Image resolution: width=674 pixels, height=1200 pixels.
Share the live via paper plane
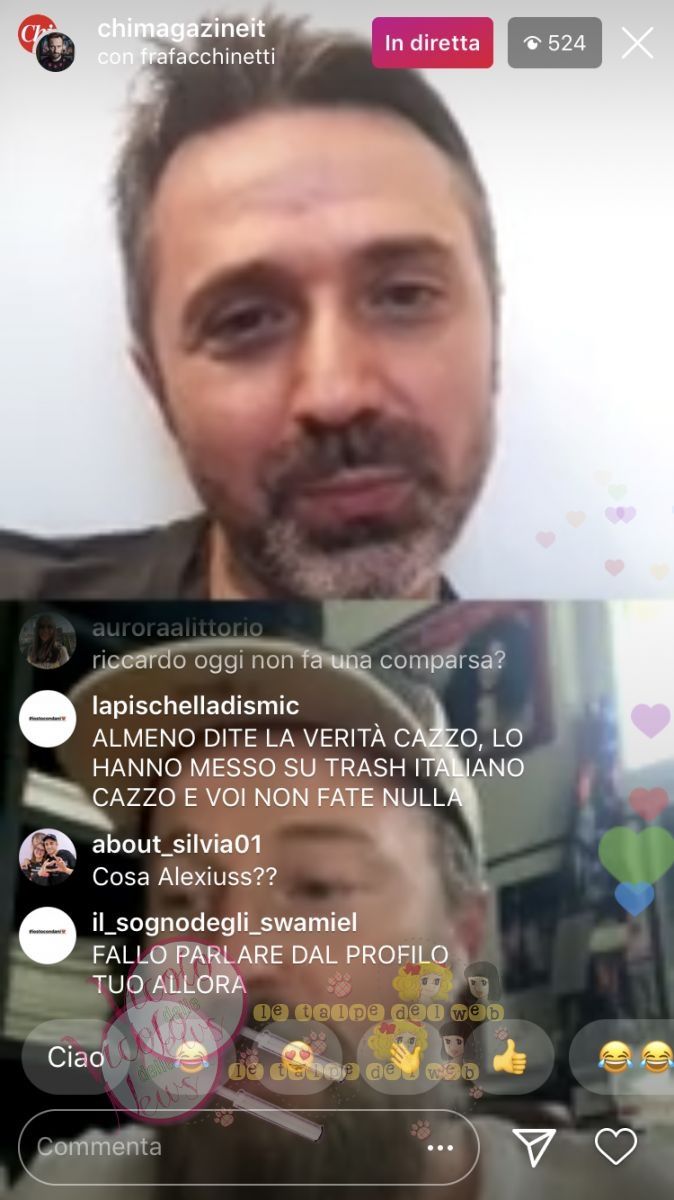[x=533, y=1147]
